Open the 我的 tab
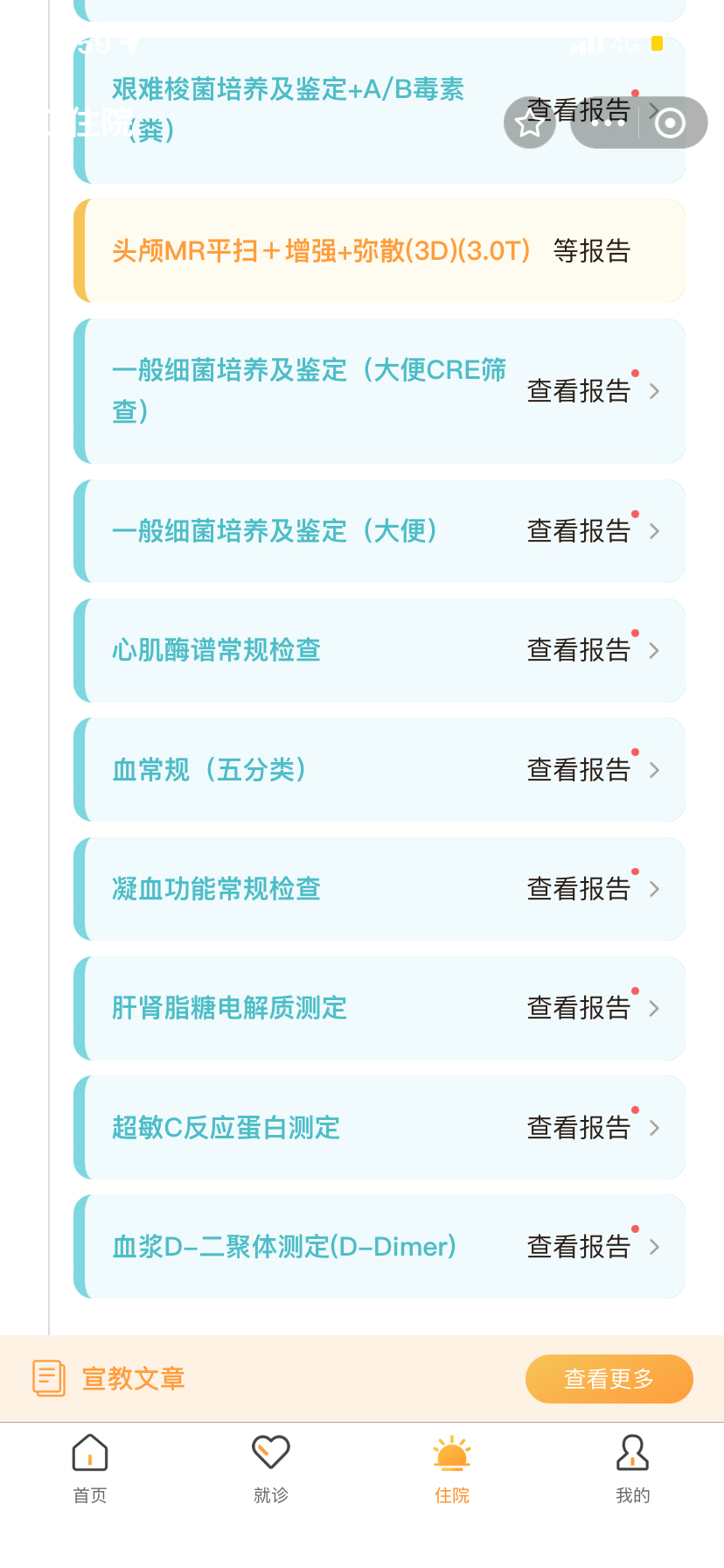 pos(633,1468)
